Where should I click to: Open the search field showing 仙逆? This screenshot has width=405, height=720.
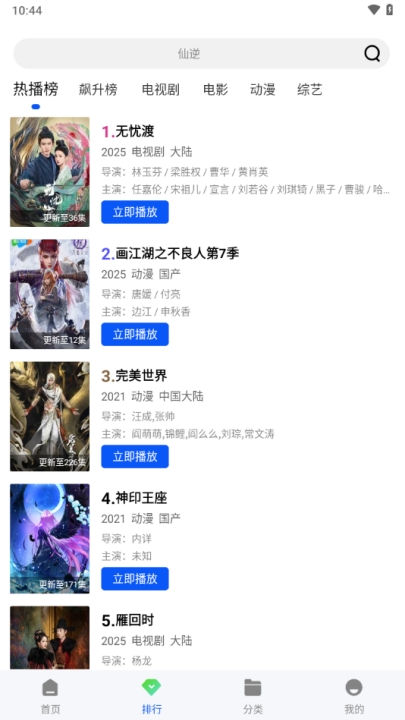pyautogui.click(x=202, y=54)
